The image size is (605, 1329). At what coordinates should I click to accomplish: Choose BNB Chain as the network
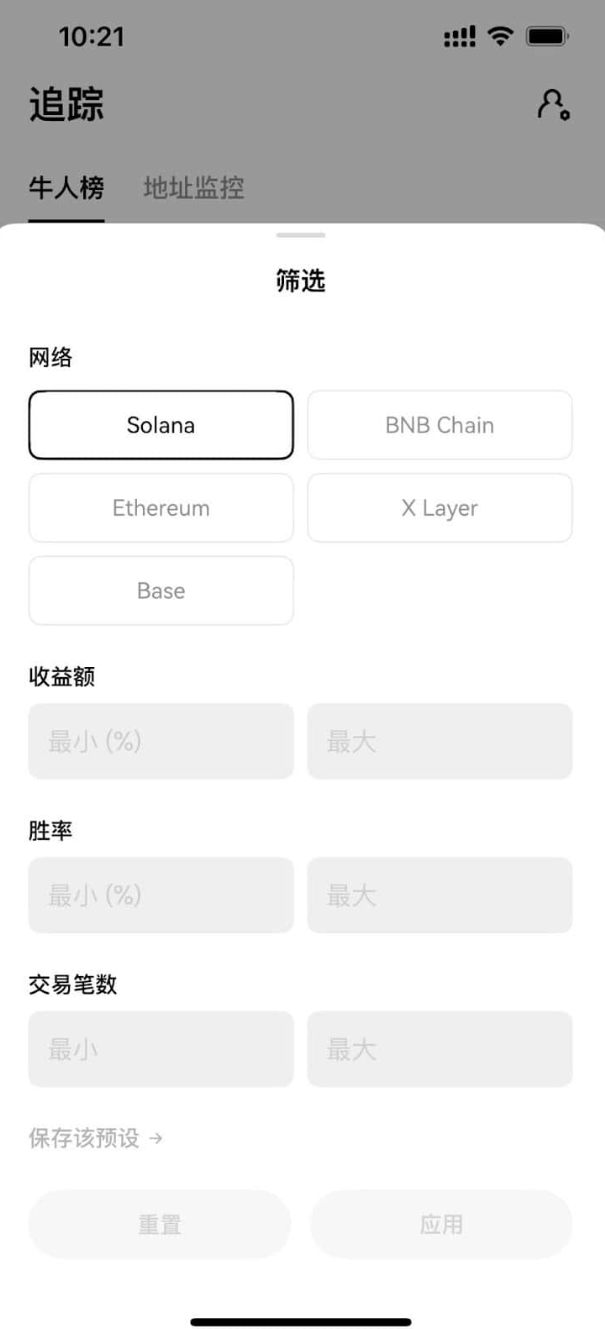pos(439,425)
